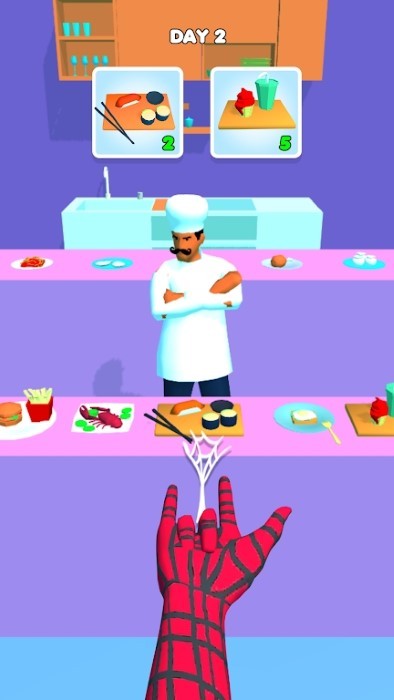Image resolution: width=394 pixels, height=700 pixels.
Task: Grab the cupcake and drink board
Action: coord(370,411)
